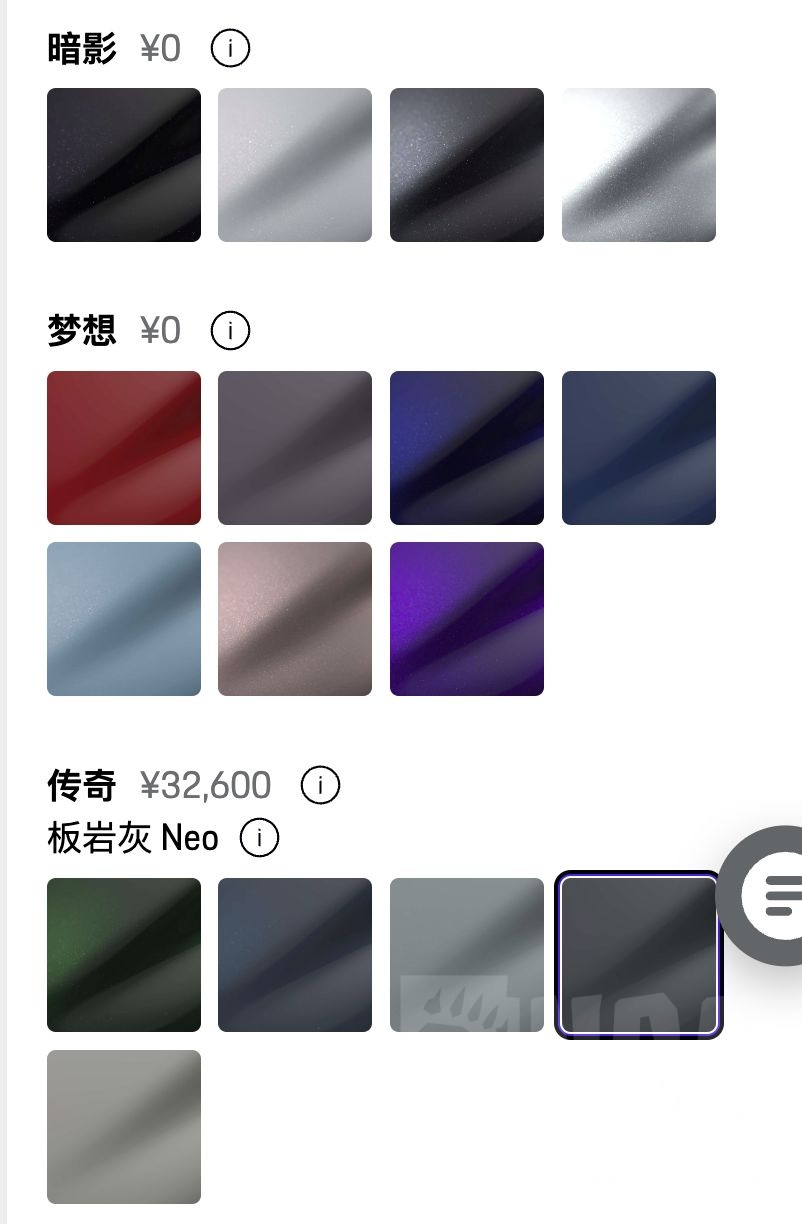Viewport: 802px width, 1224px height.
Task: Open info icon beside 传奇 ¥32,600 price
Action: [x=320, y=785]
